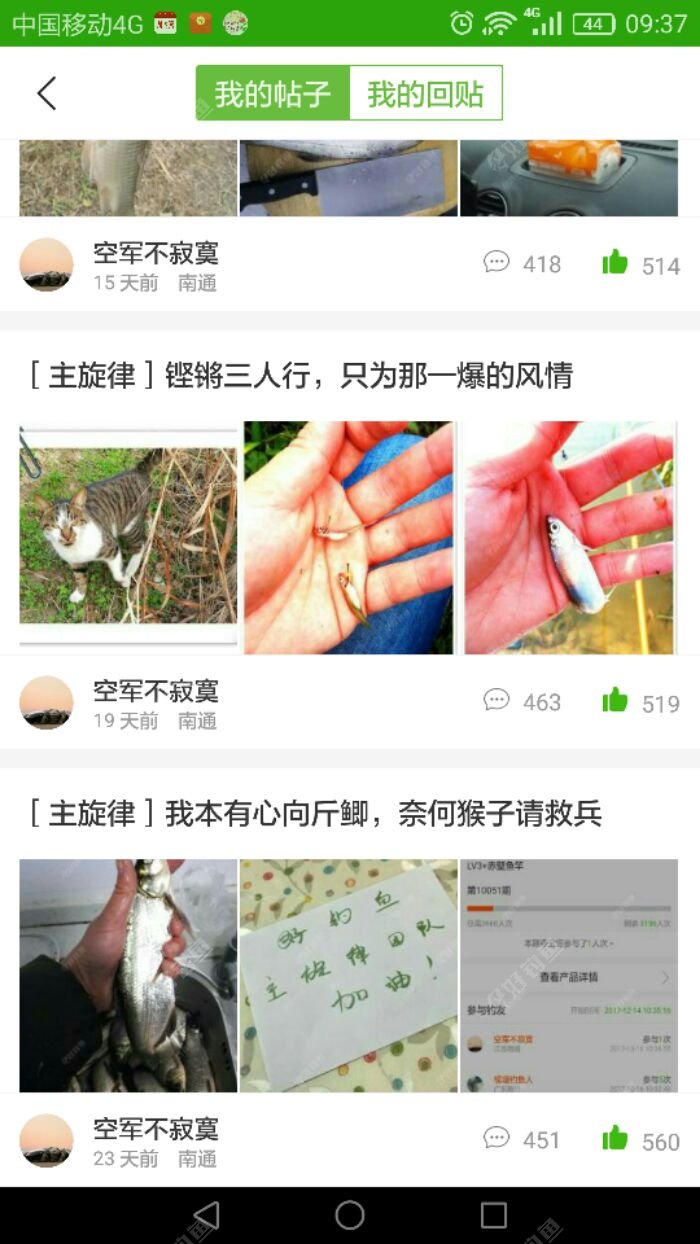Tap the like icon showing 519 likes
This screenshot has height=1244, width=700.
coord(615,701)
